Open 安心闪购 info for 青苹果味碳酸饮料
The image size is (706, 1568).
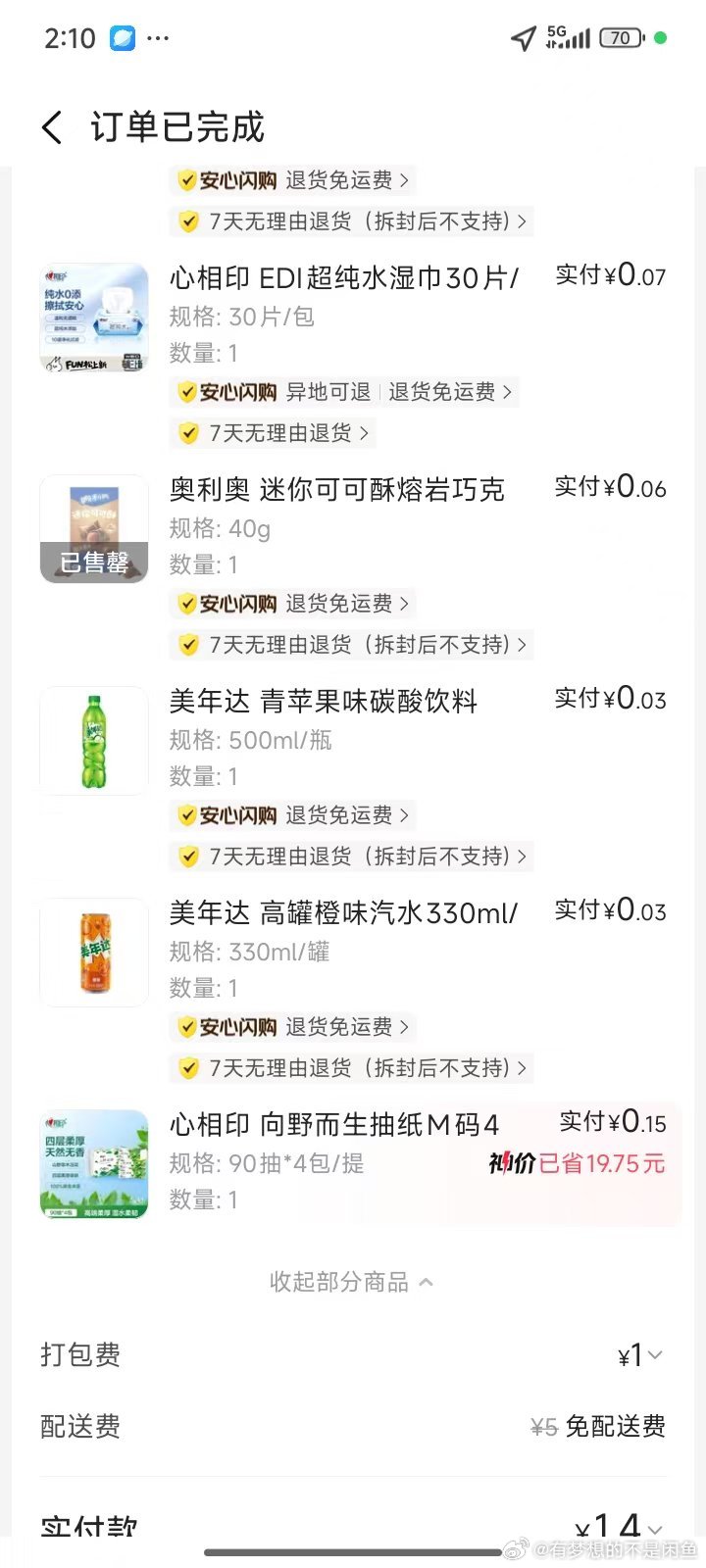coord(292,815)
